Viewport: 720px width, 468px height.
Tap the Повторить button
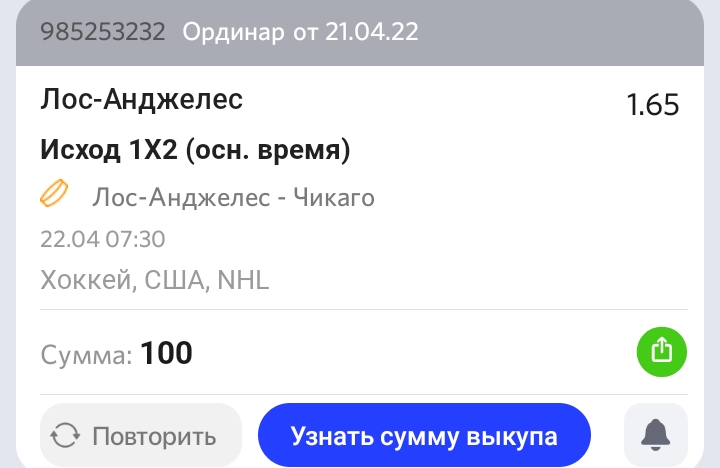click(141, 436)
